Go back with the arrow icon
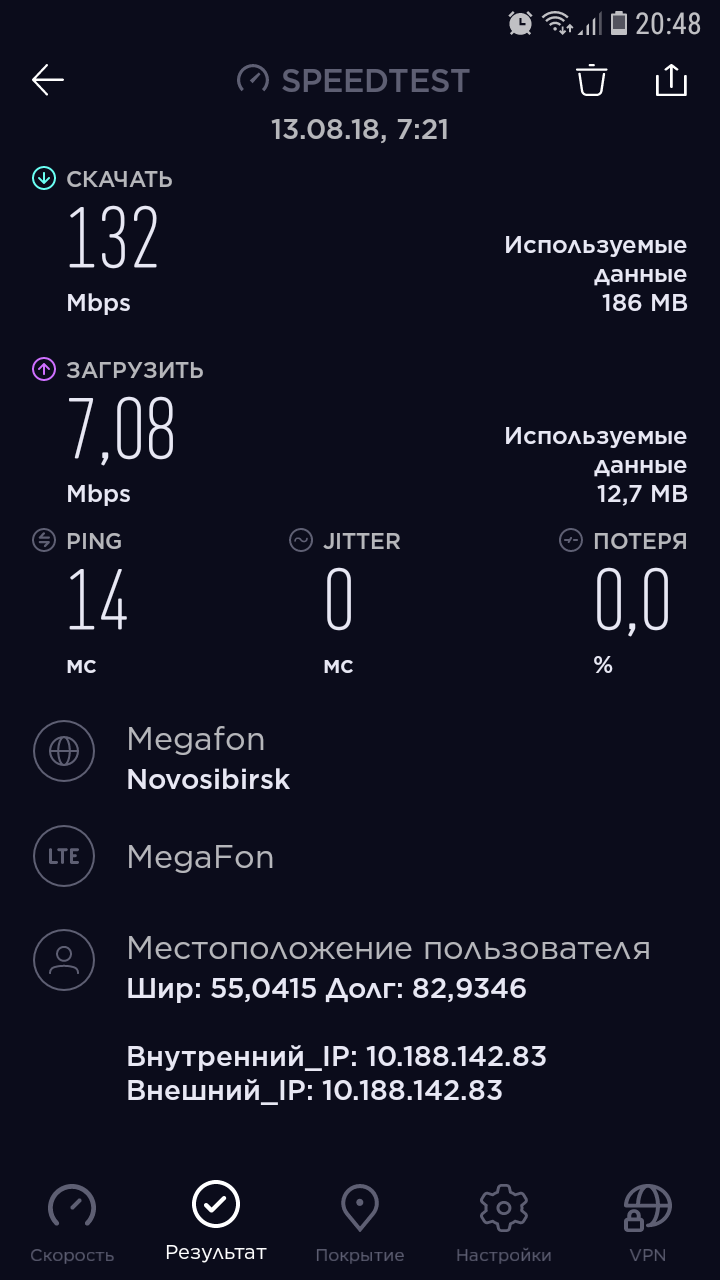 tap(48, 80)
